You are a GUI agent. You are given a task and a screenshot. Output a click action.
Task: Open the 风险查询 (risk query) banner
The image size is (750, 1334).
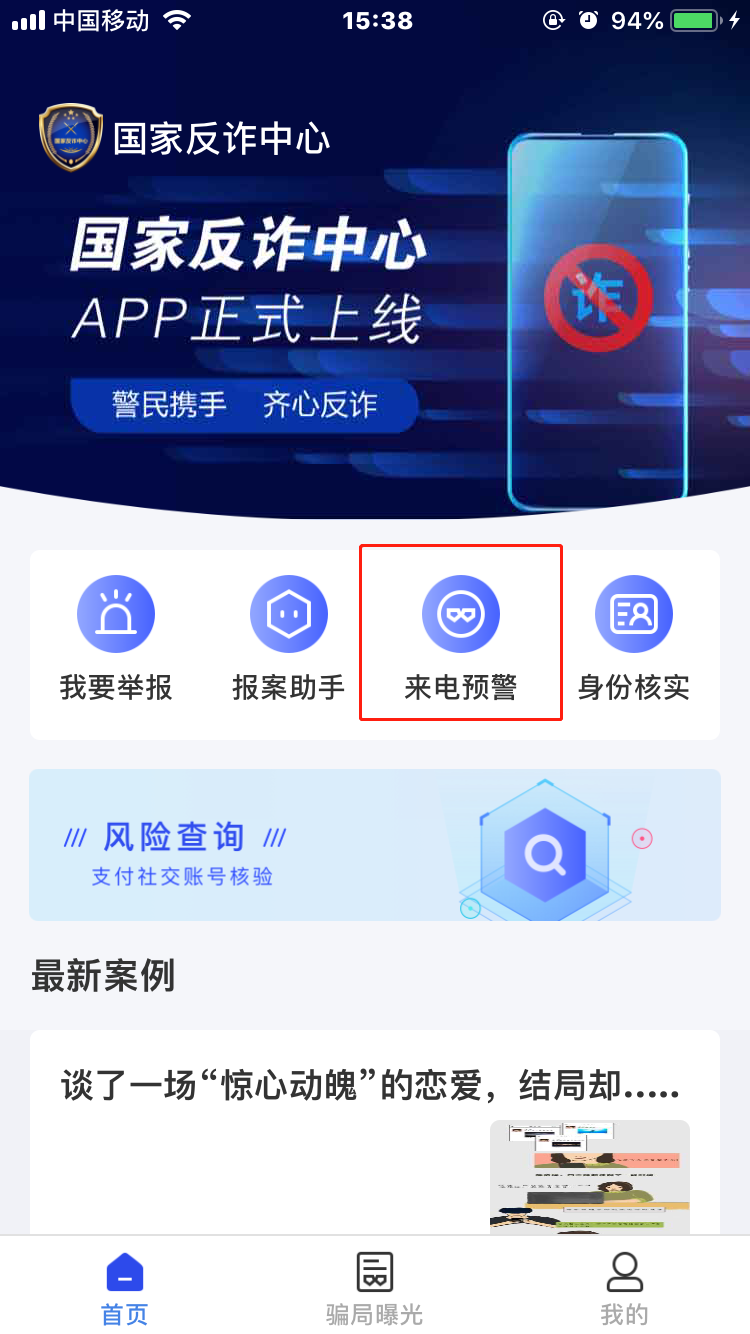click(374, 845)
